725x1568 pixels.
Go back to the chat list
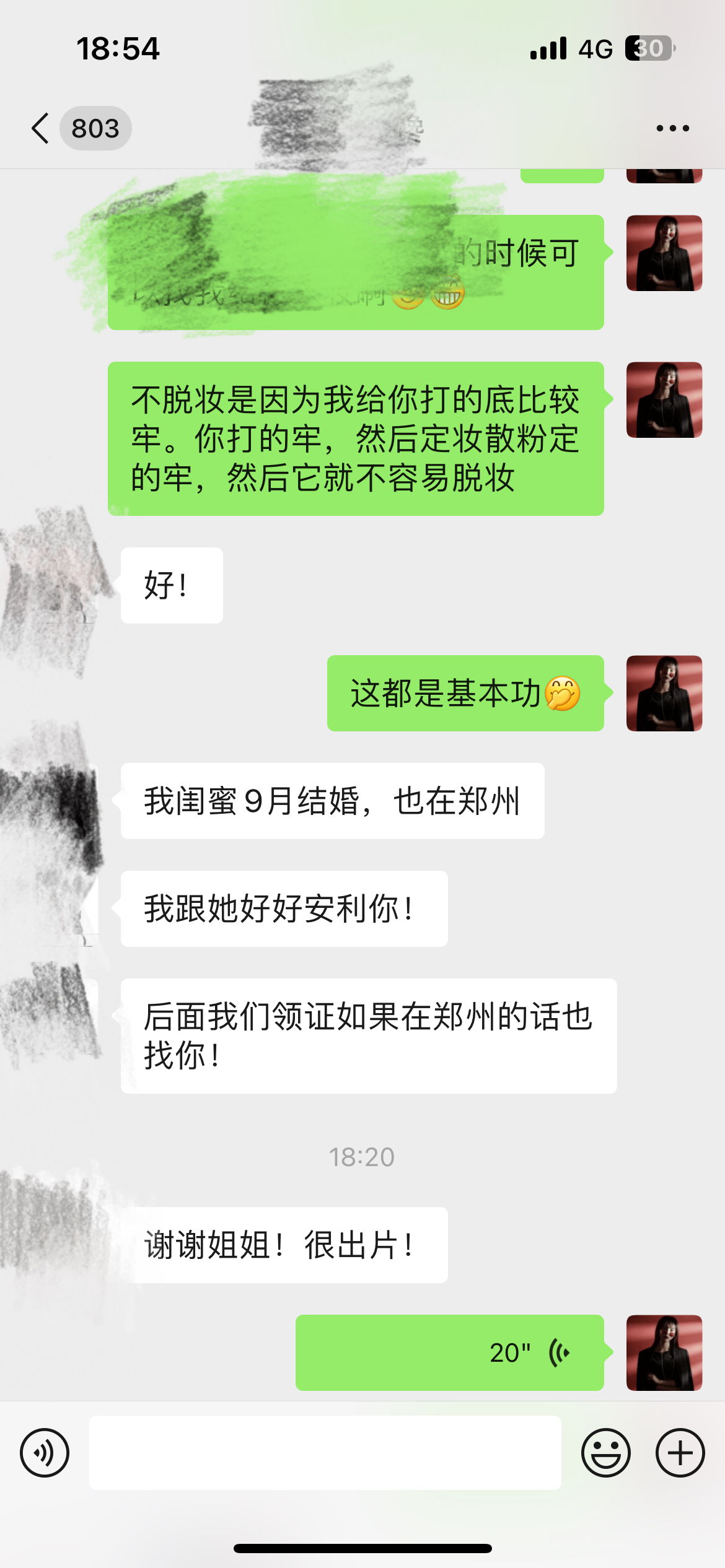tap(41, 128)
